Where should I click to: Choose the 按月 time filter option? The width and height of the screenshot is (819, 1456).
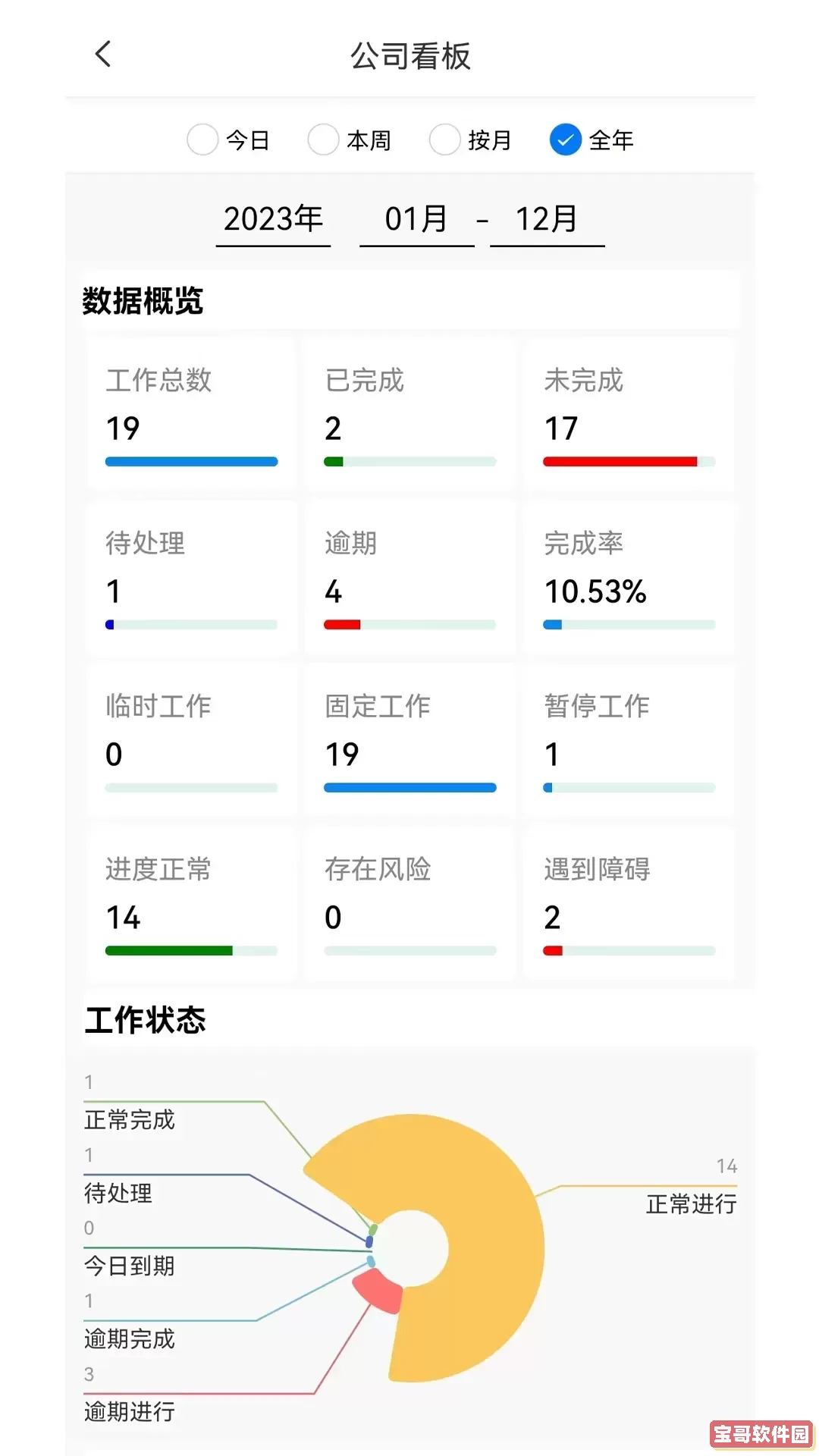point(444,140)
